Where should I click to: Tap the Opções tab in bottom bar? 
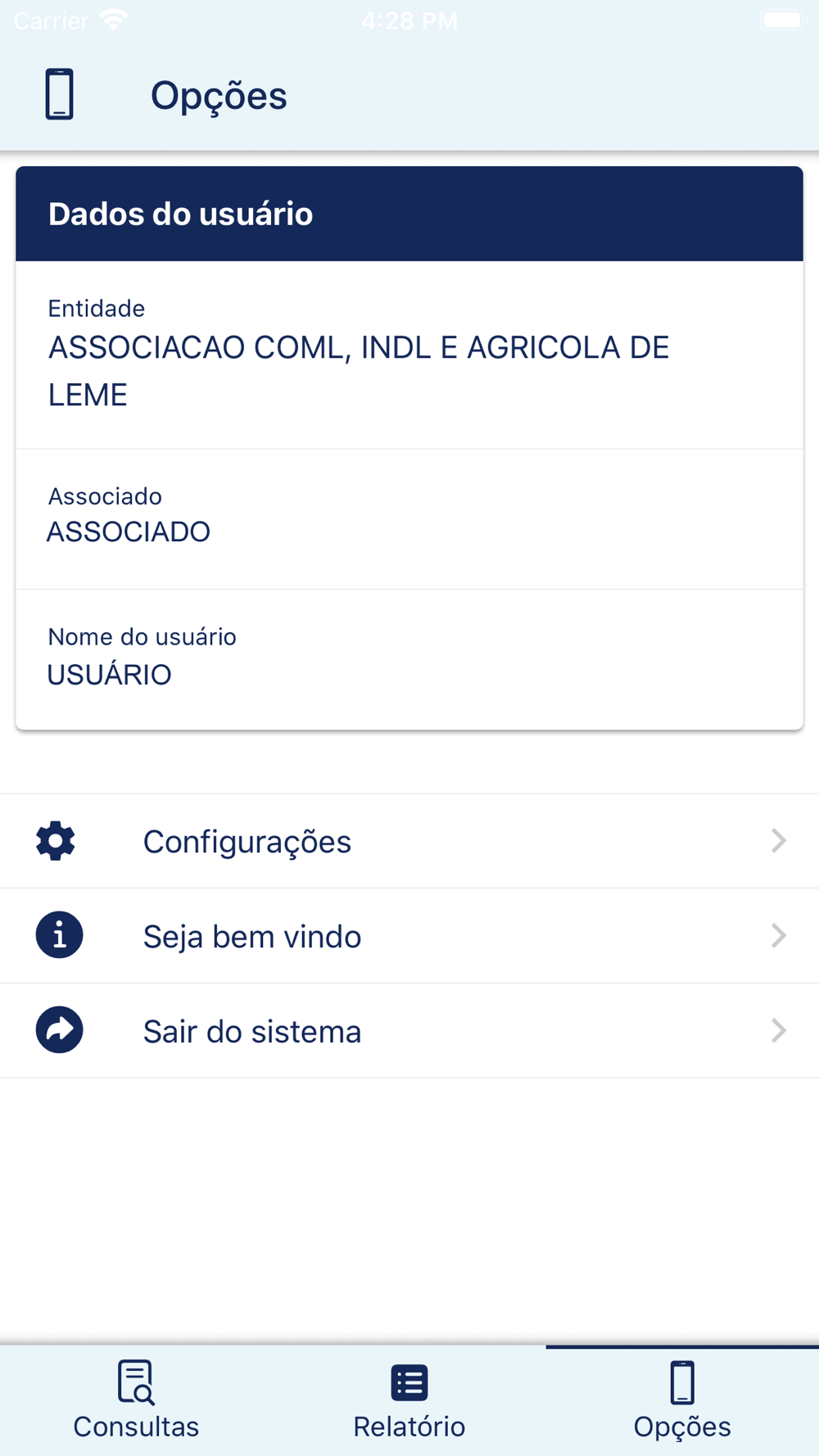[x=682, y=1400]
